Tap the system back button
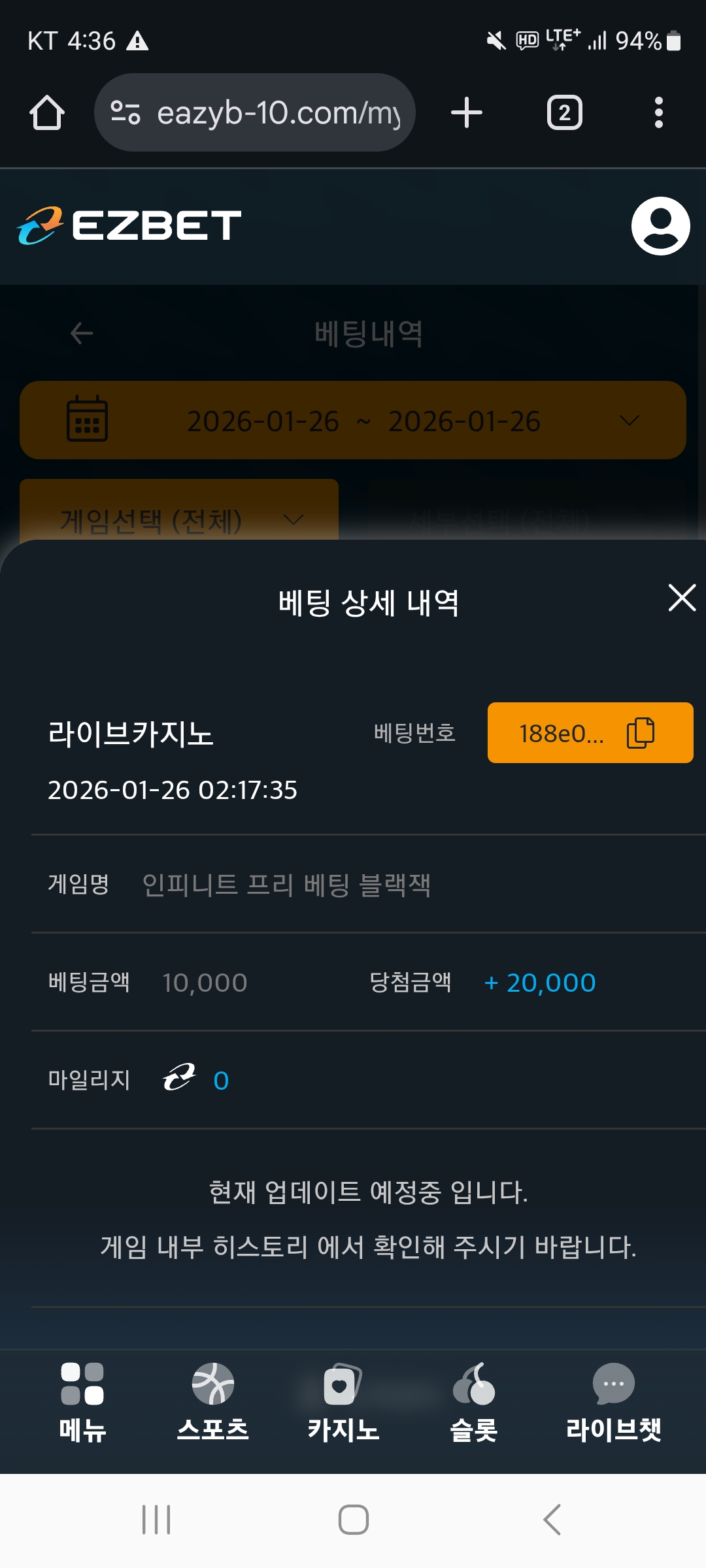The width and height of the screenshot is (706, 1568). [552, 1520]
